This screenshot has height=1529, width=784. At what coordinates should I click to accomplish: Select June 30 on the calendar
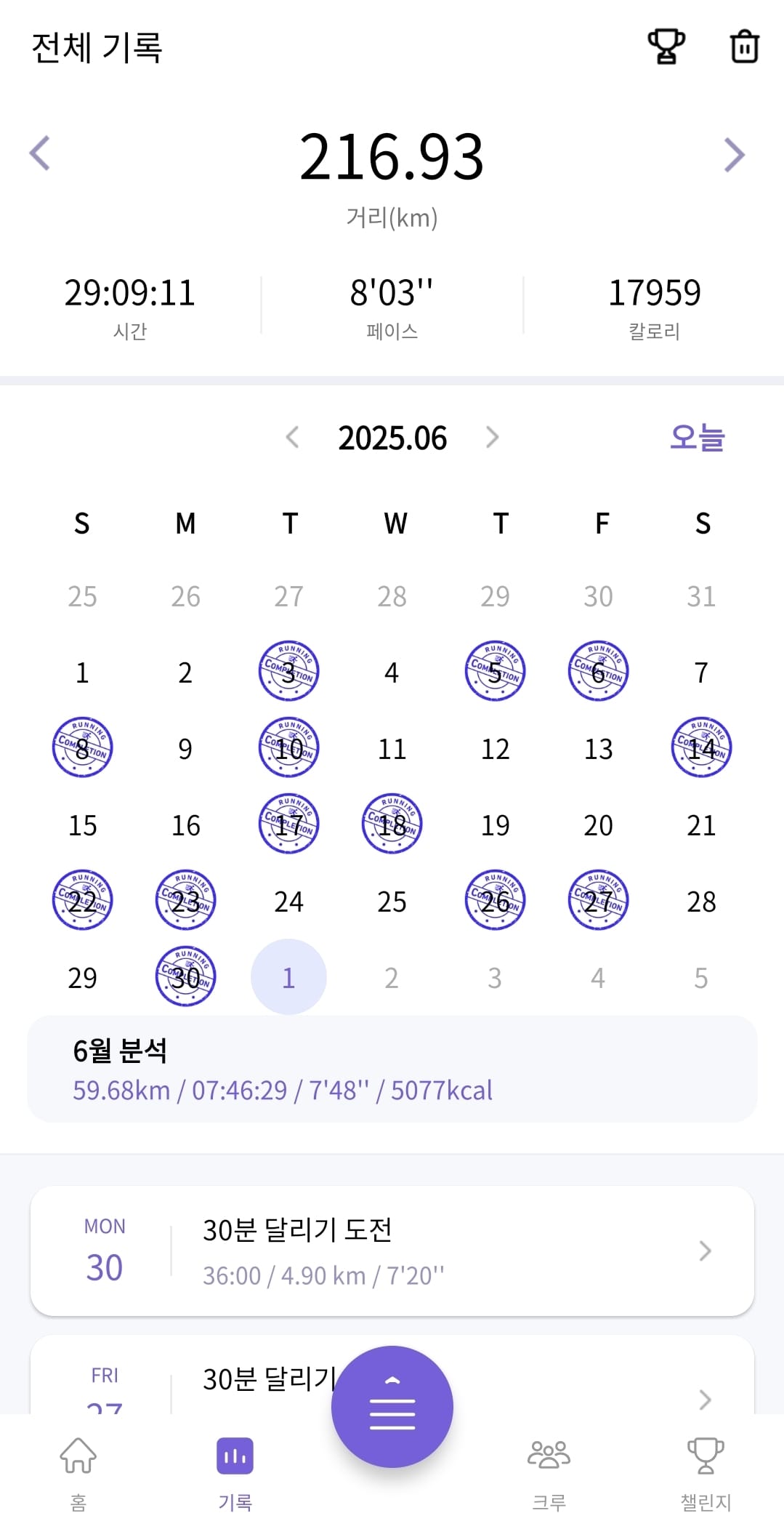pos(186,976)
